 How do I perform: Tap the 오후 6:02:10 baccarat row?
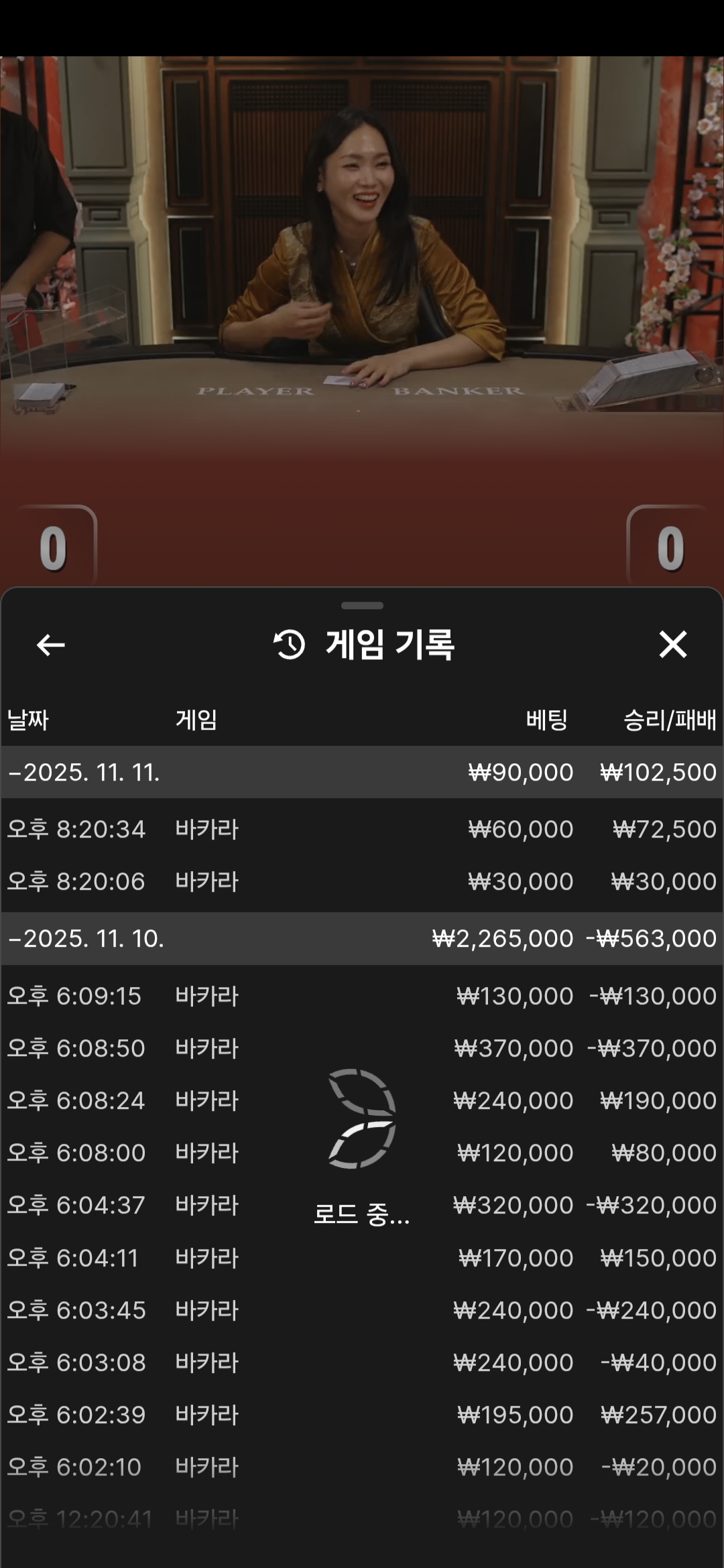point(362,1467)
